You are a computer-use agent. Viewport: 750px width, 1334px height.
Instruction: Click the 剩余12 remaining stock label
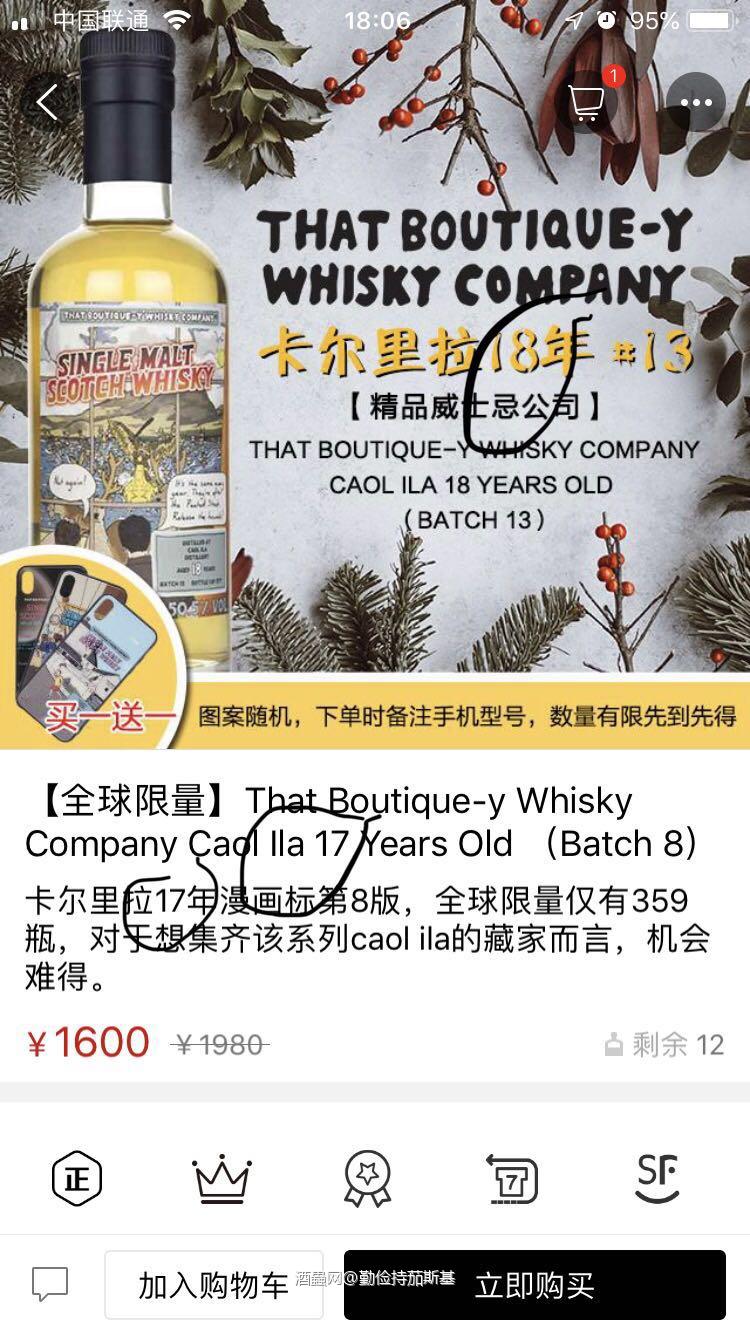click(677, 1044)
